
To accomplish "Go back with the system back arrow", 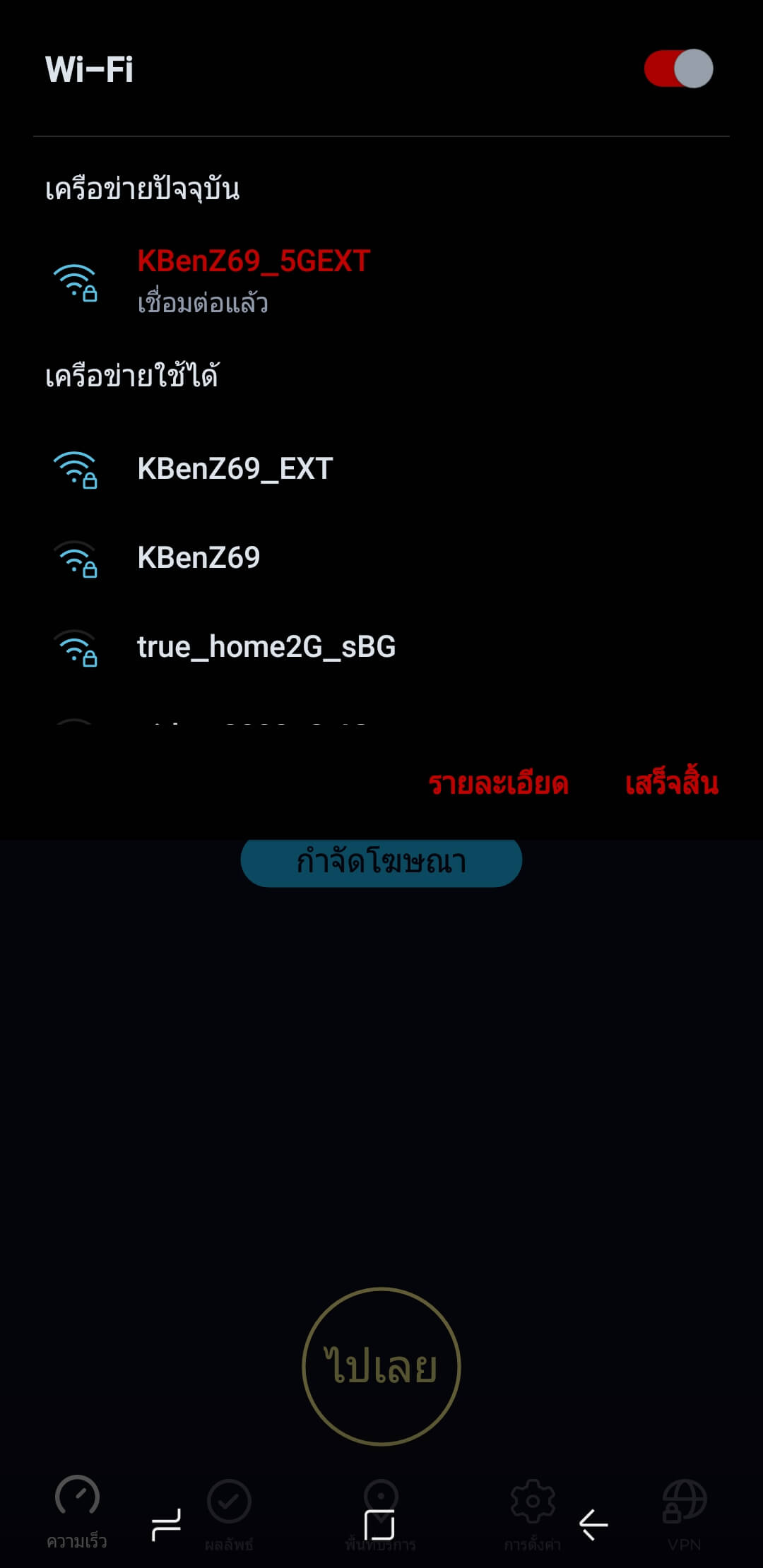I will pos(593,1524).
